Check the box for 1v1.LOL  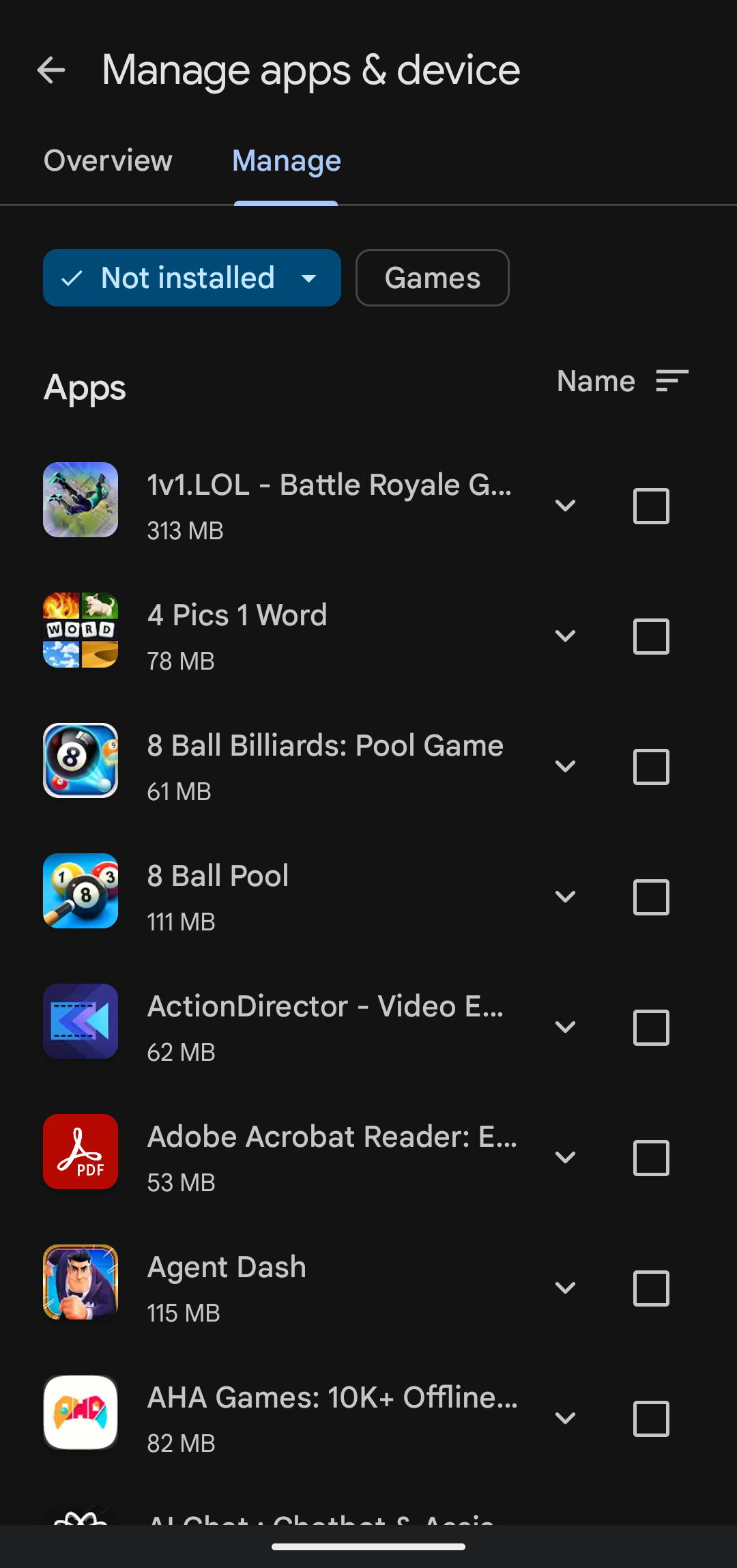tap(650, 506)
